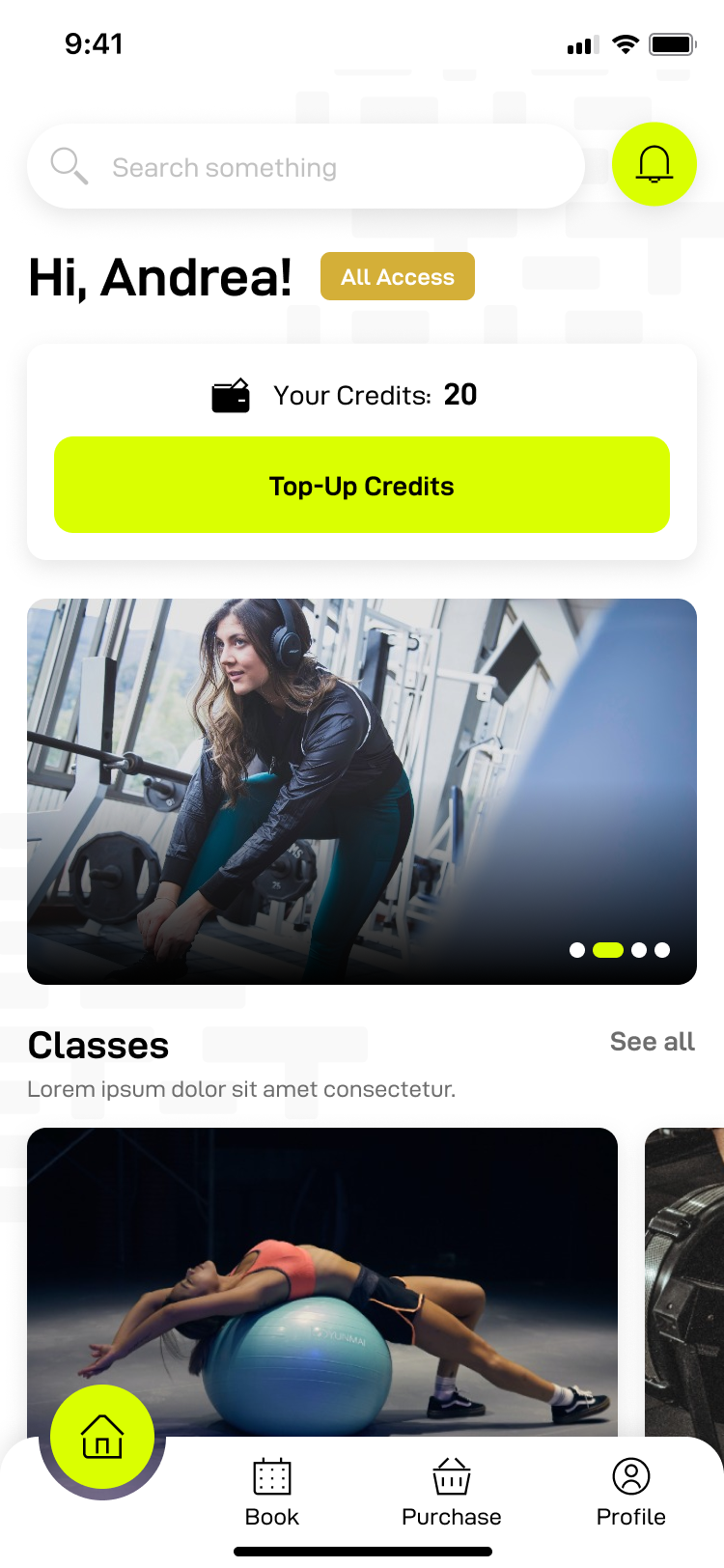Click the search magnifier icon
The width and height of the screenshot is (724, 1568).
pos(68,166)
